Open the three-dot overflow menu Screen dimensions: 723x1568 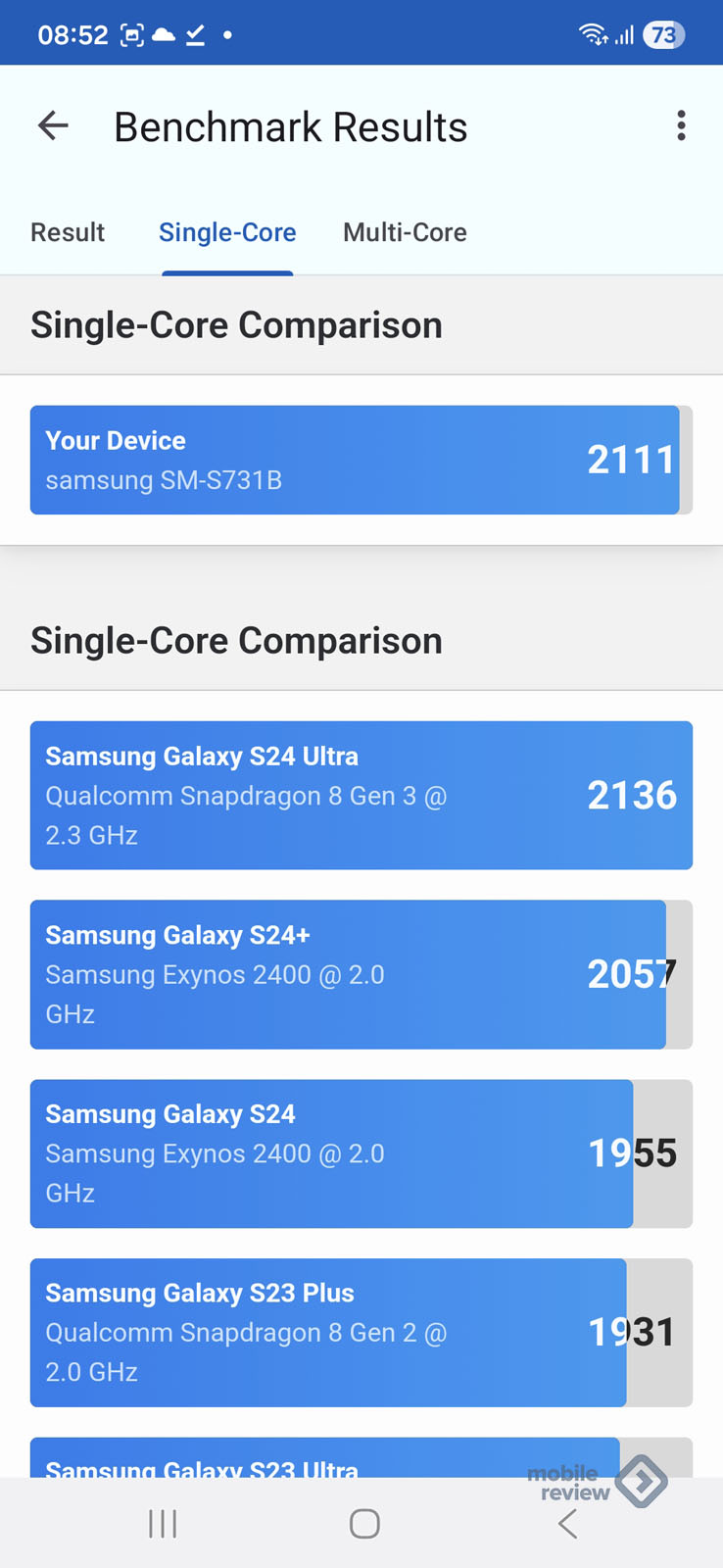tap(681, 125)
